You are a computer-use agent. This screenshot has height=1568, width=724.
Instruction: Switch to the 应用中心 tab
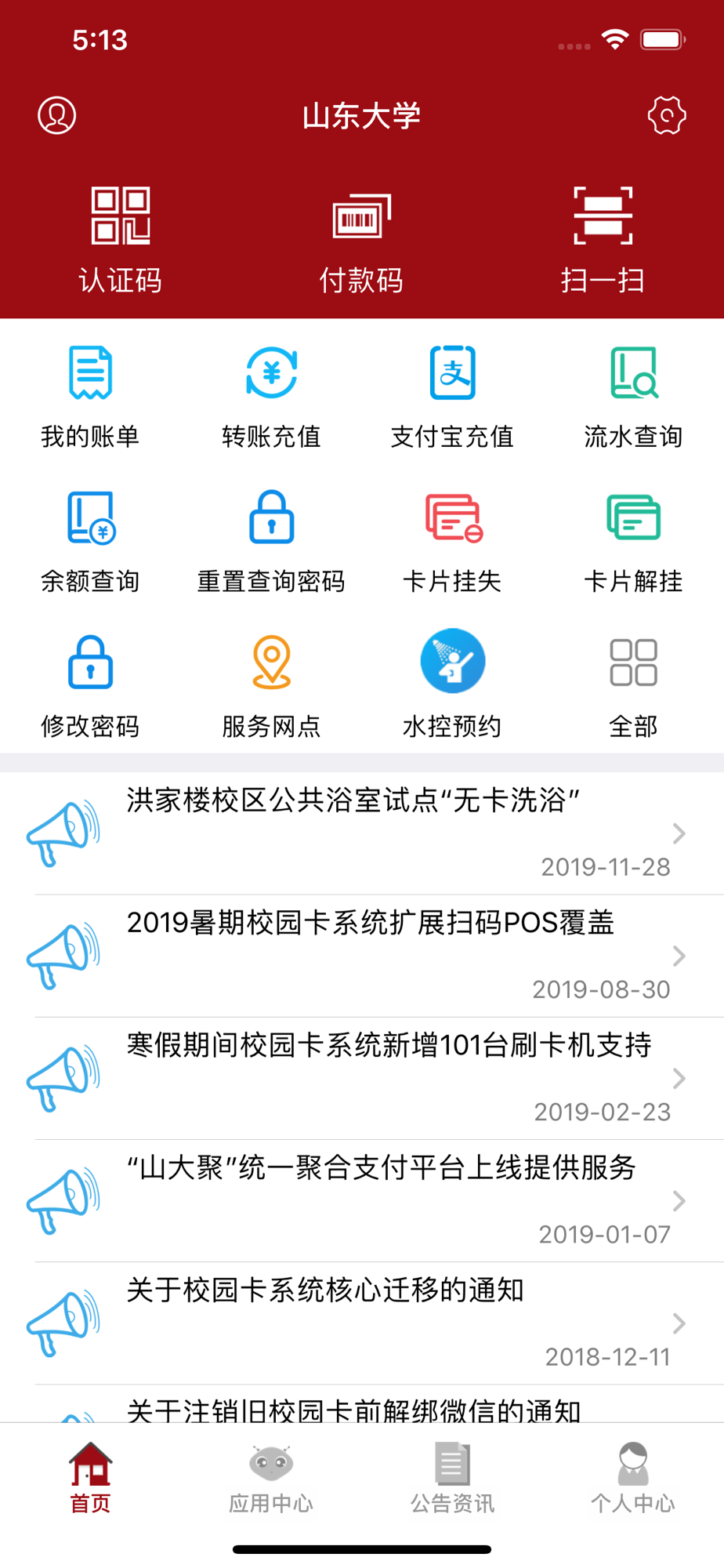point(271,1479)
